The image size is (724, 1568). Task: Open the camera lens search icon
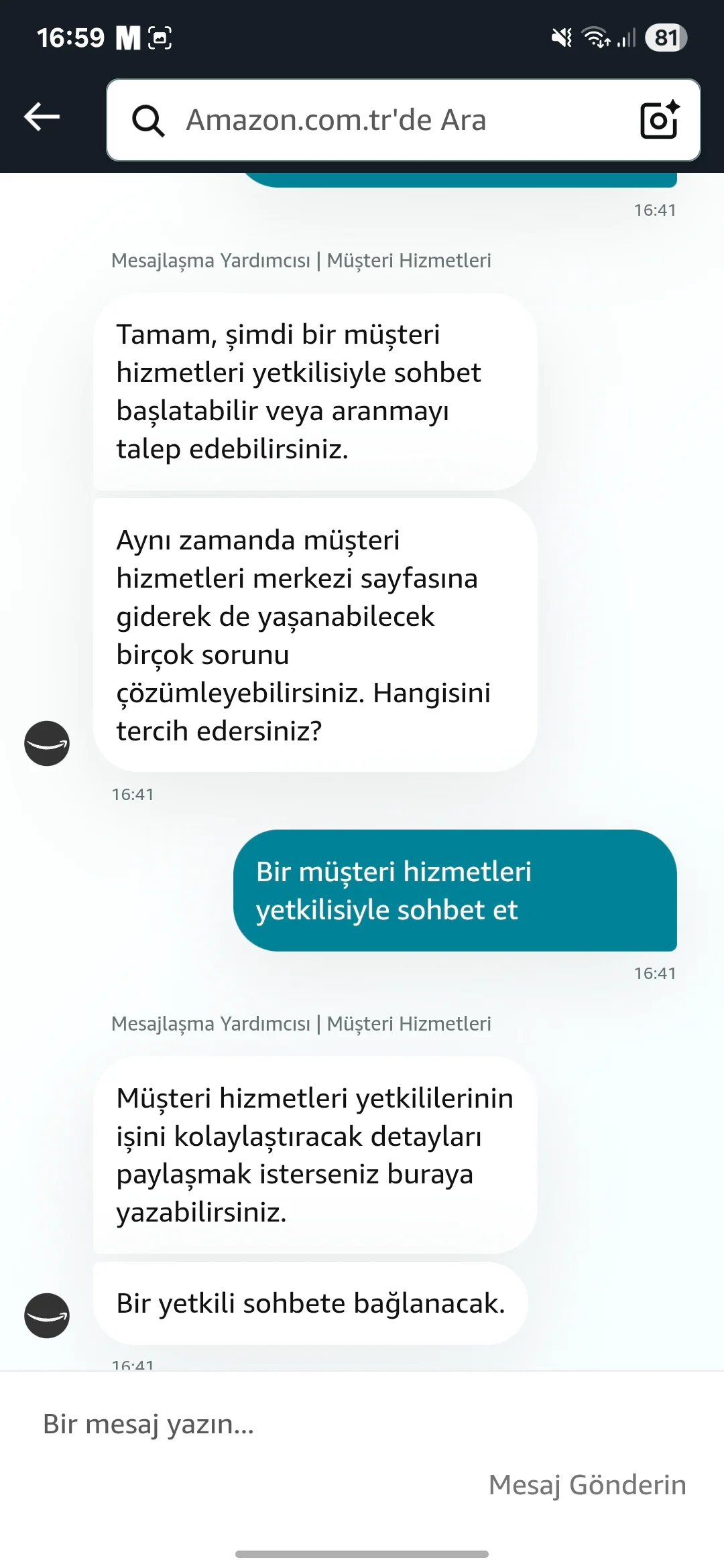tap(659, 120)
